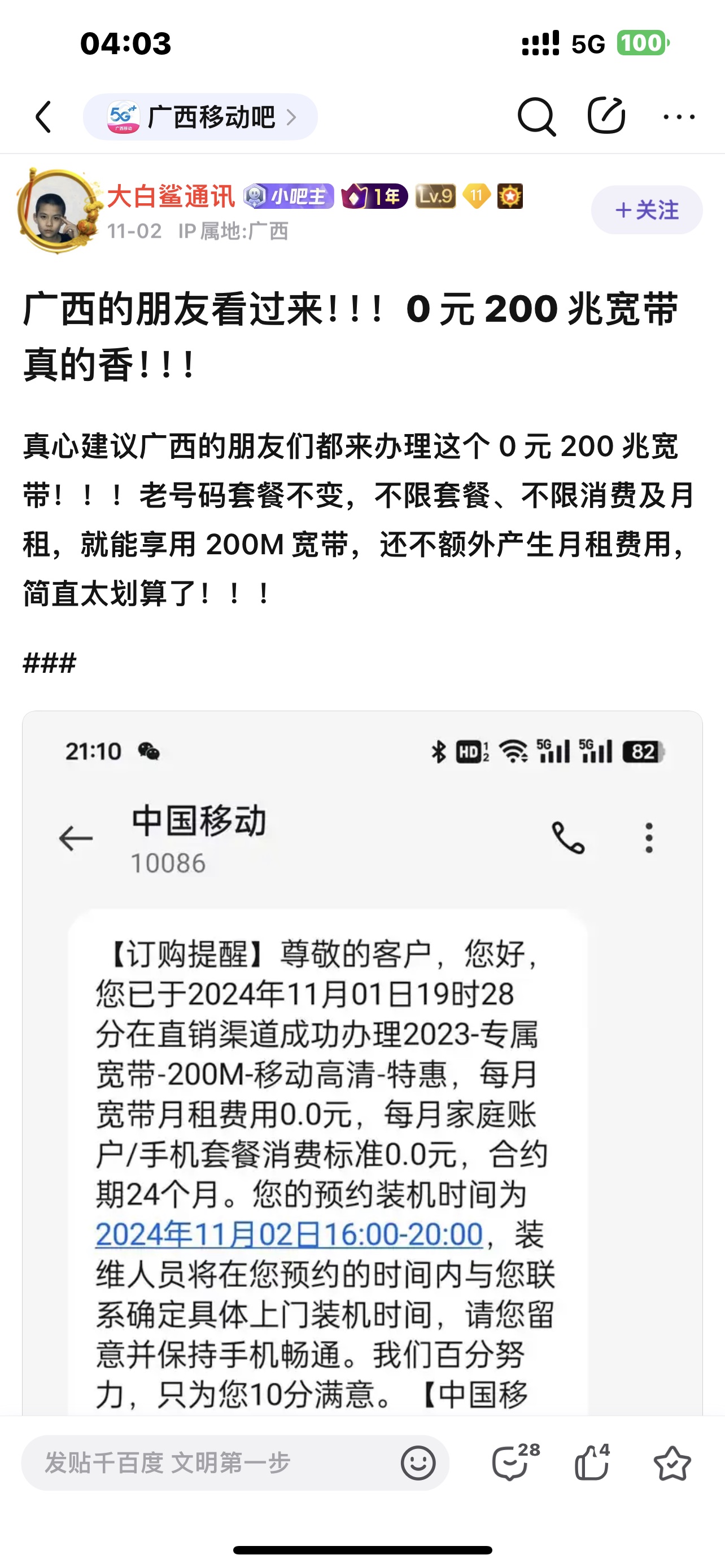Add this post to favorites
The width and height of the screenshot is (725, 1568).
[672, 1462]
